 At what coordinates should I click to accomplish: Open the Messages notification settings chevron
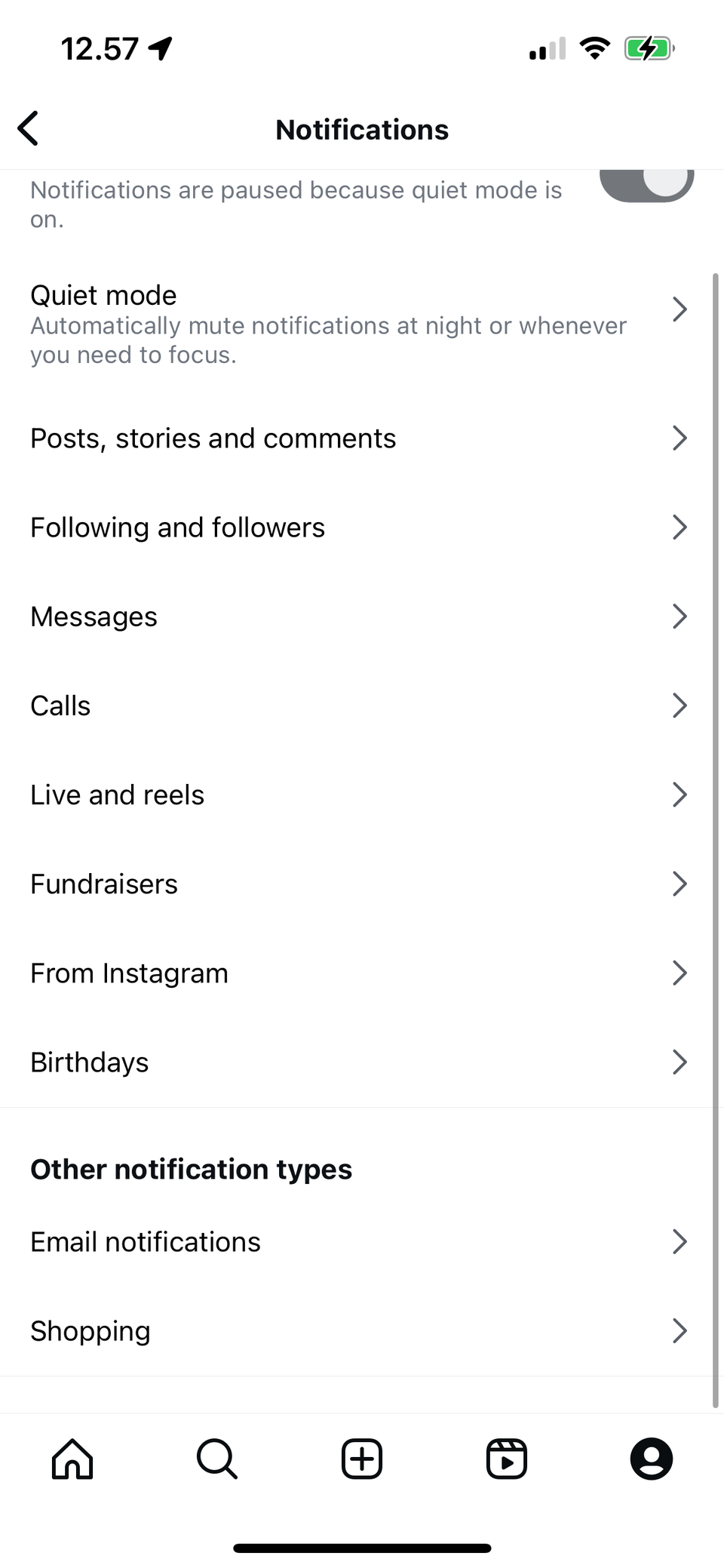(679, 616)
